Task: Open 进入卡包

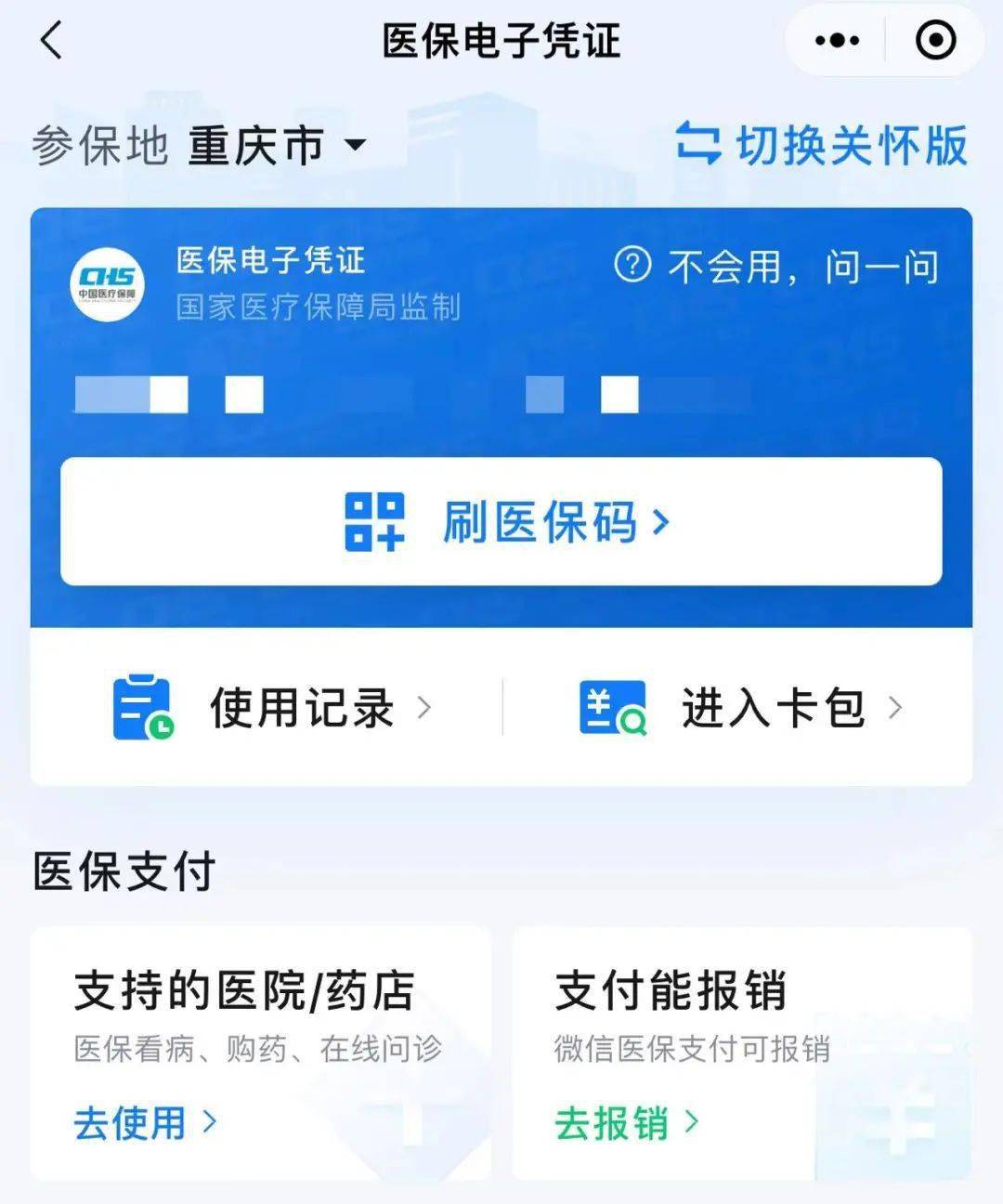Action: coord(740,708)
